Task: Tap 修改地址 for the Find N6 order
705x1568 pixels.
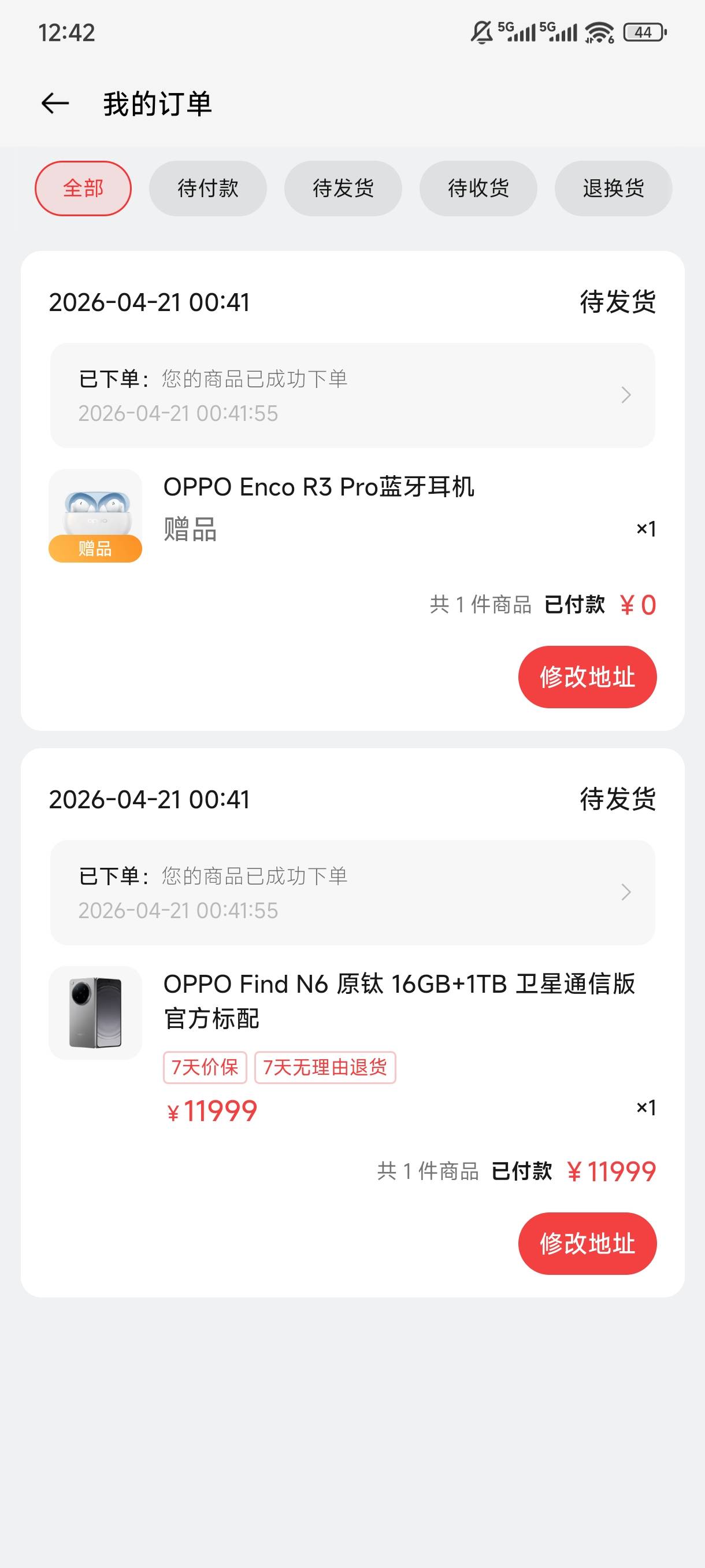Action: click(x=587, y=1243)
